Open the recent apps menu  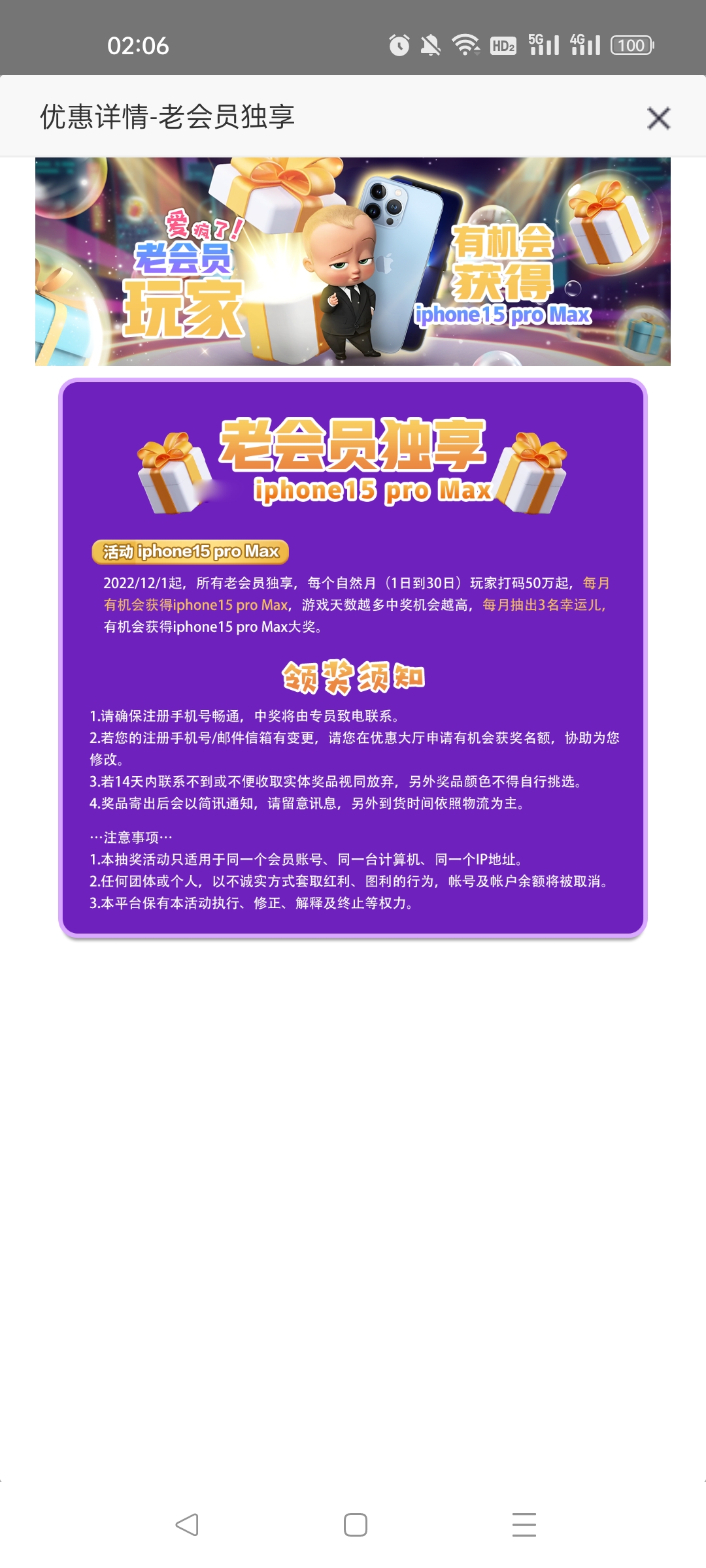[x=524, y=1525]
